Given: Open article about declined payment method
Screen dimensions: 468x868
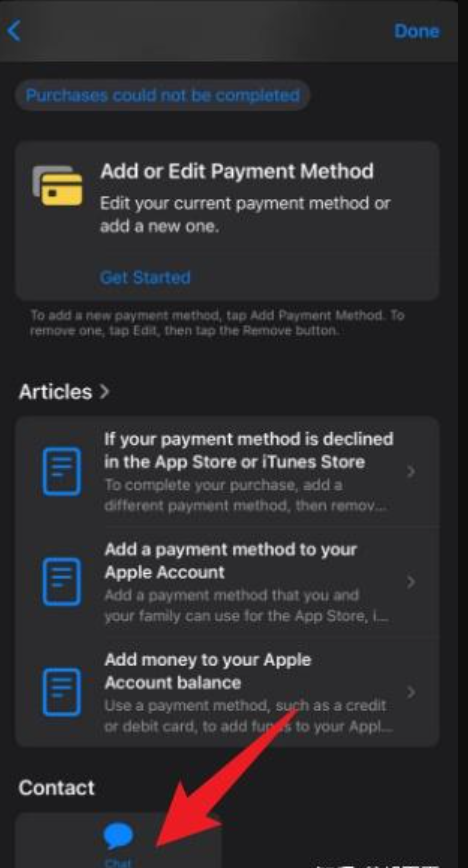Looking at the screenshot, I should click(x=228, y=472).
